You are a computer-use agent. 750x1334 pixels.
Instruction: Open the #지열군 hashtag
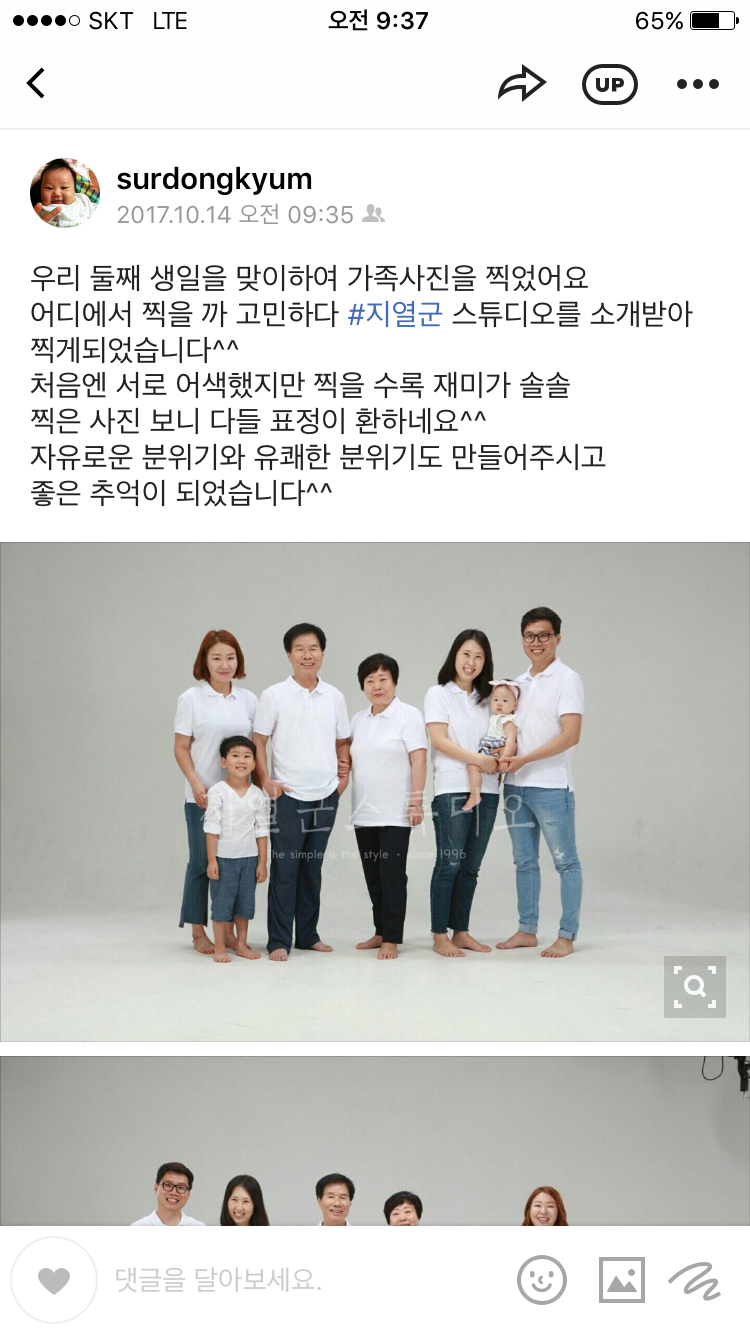[394, 315]
